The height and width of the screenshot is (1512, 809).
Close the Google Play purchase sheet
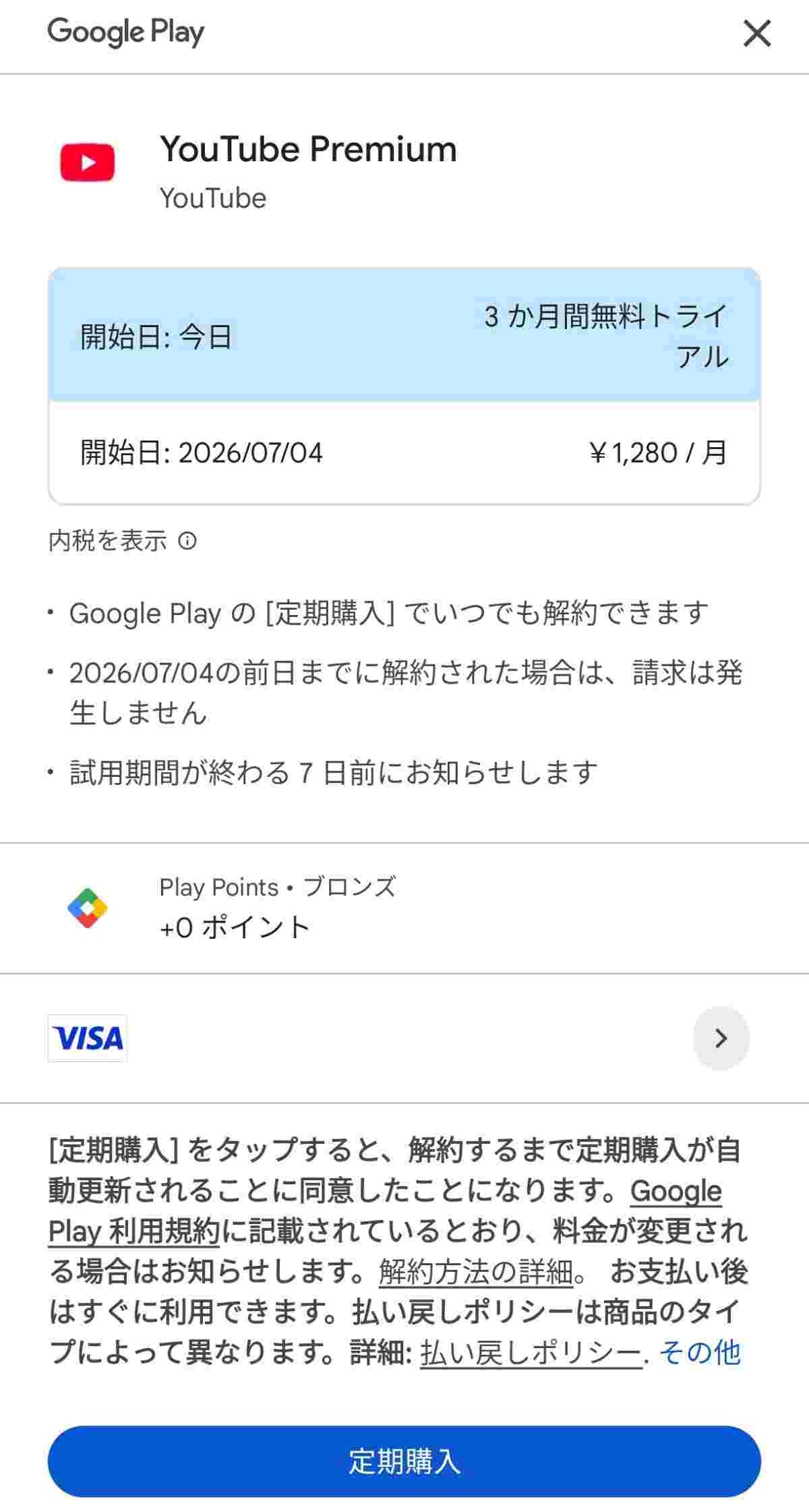756,33
